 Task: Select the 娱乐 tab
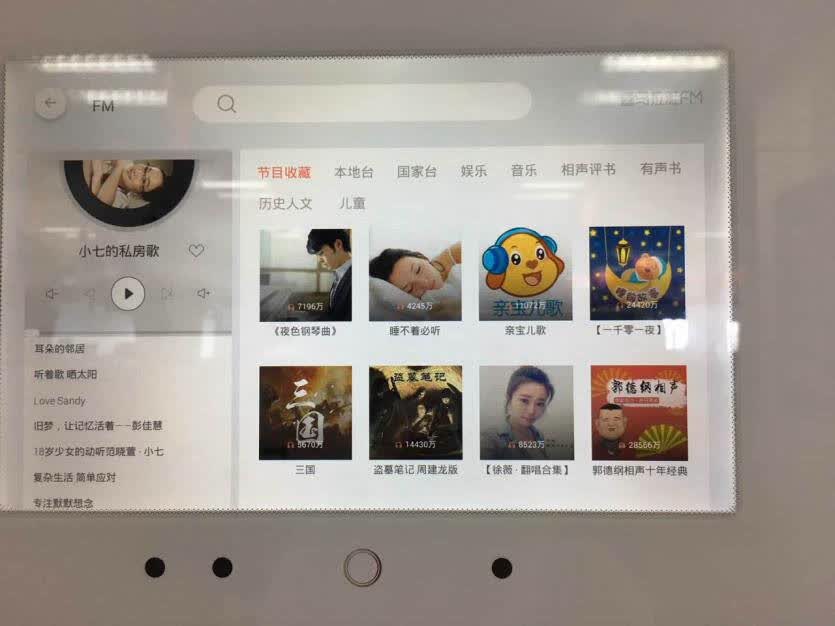pos(474,171)
